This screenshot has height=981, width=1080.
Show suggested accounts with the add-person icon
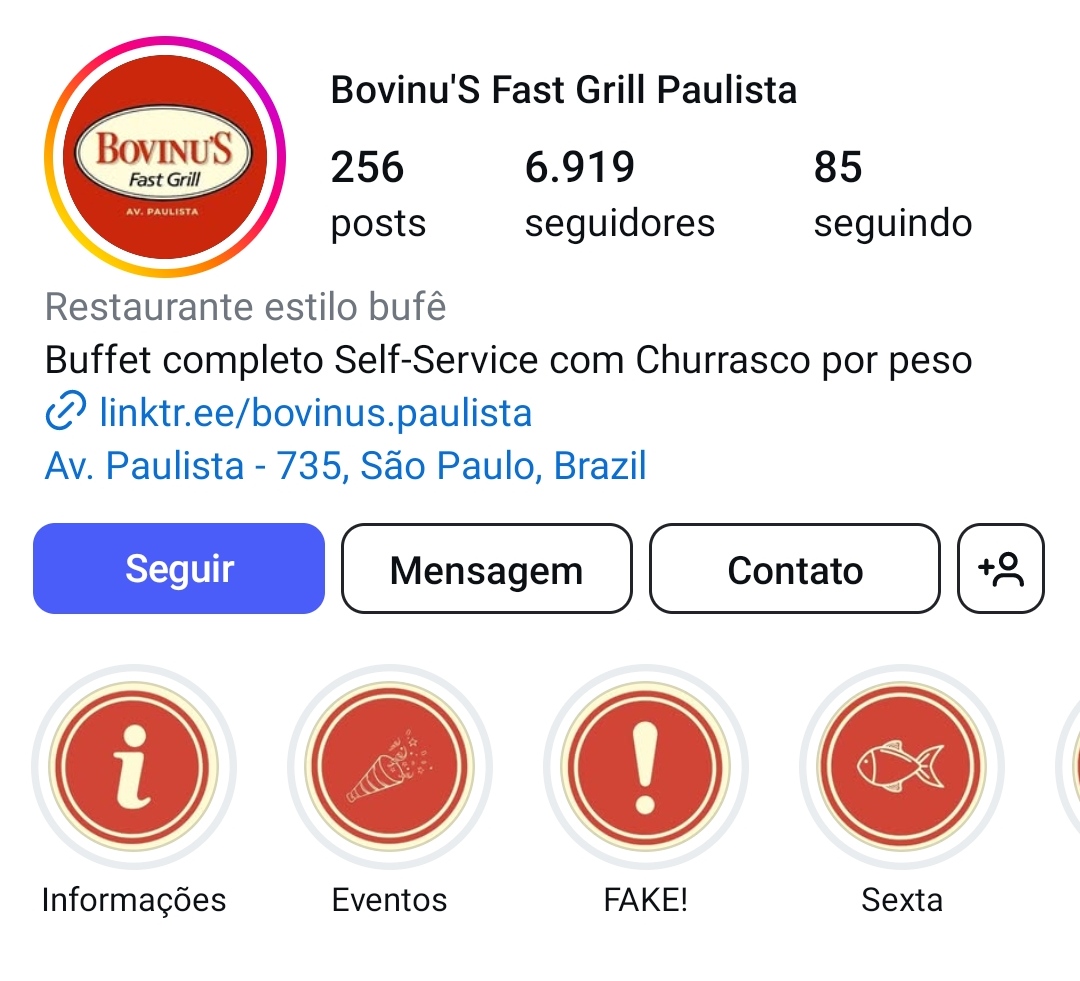point(1001,569)
